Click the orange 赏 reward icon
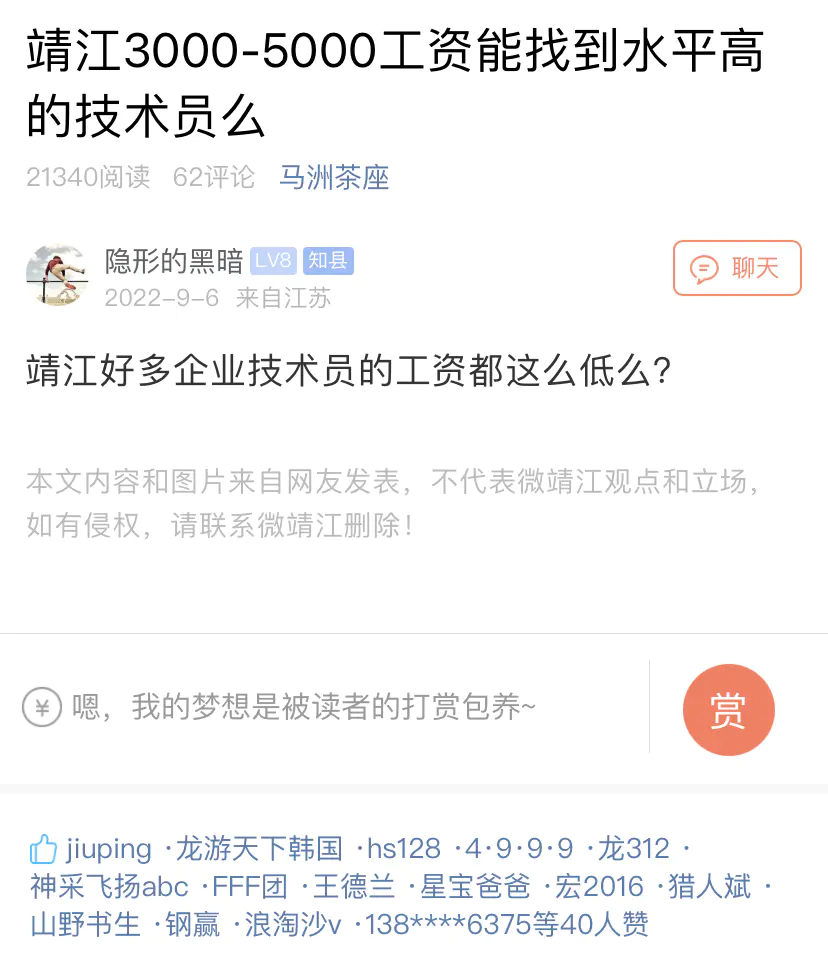Viewport: 828px width, 968px height. pyautogui.click(x=728, y=709)
